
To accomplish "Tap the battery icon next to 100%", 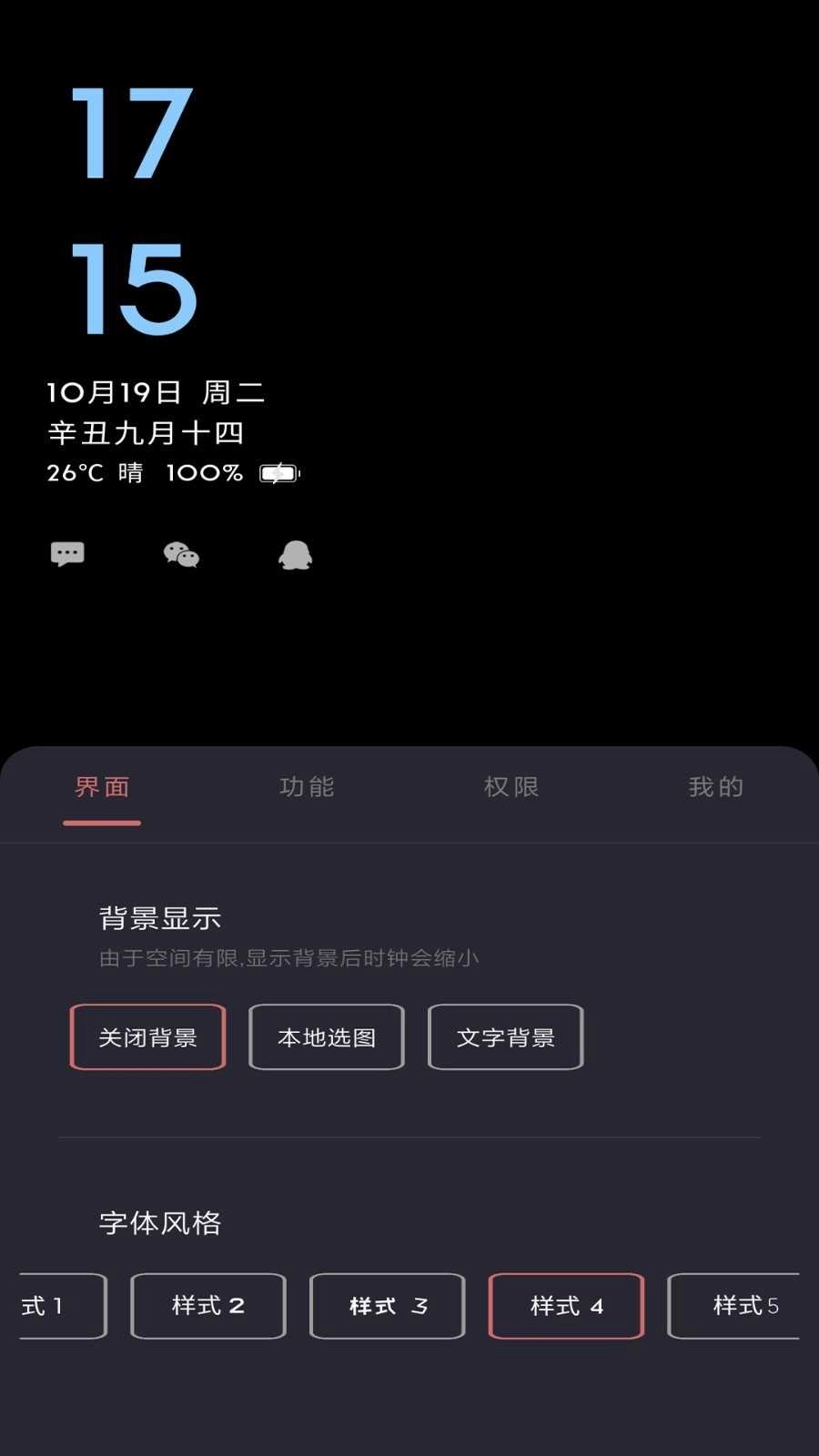I will tap(278, 472).
